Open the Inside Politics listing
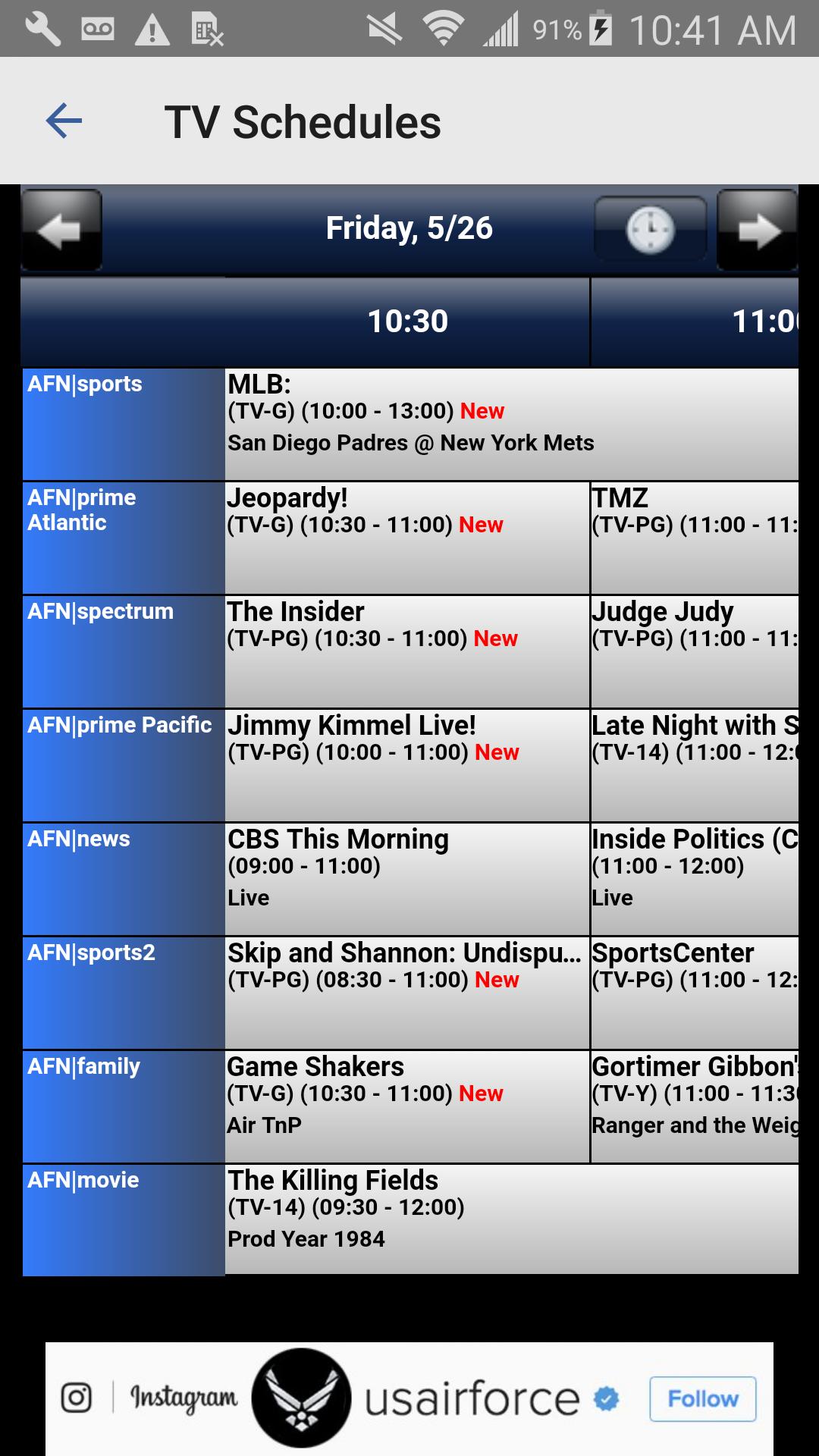Image resolution: width=819 pixels, height=1456 pixels. [x=694, y=878]
